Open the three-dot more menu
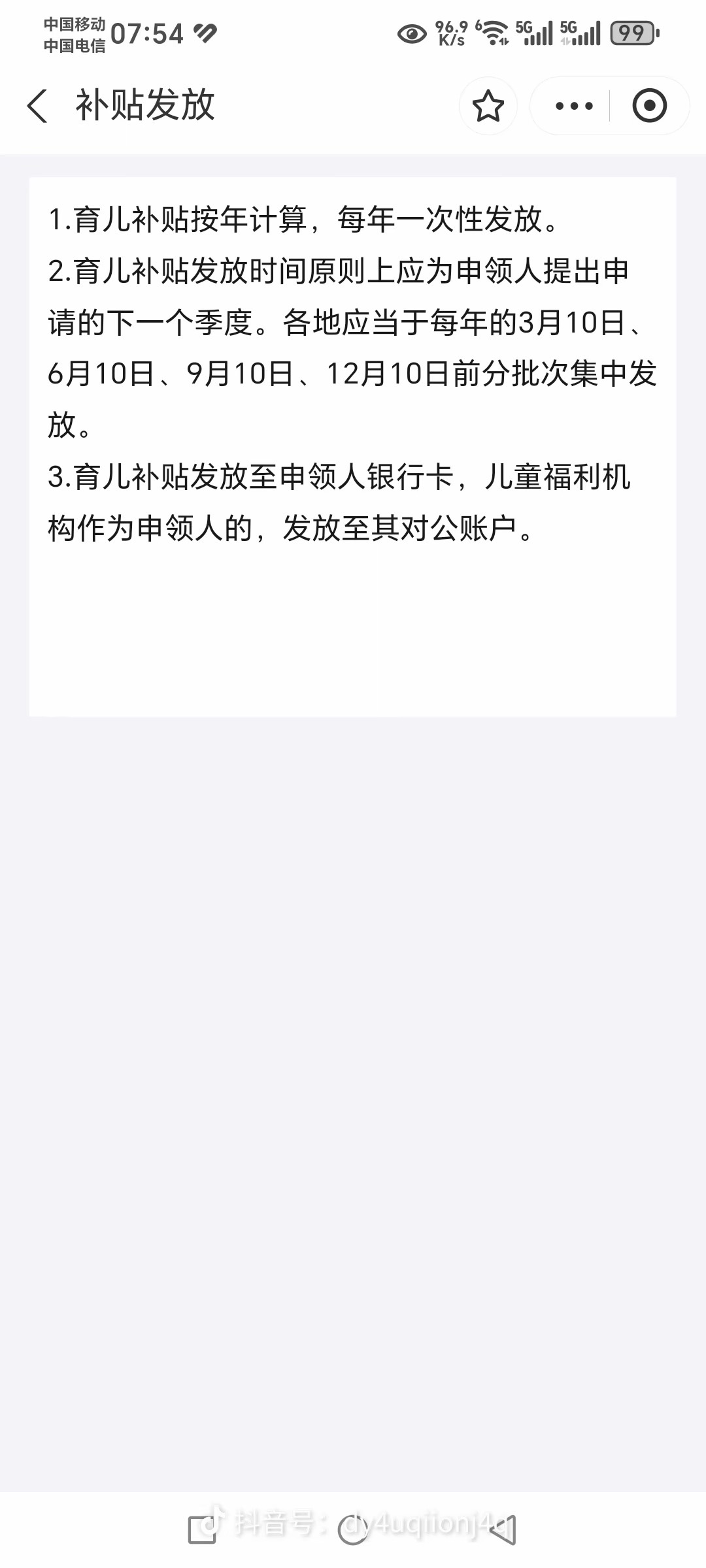The width and height of the screenshot is (706, 1568). pyautogui.click(x=573, y=106)
